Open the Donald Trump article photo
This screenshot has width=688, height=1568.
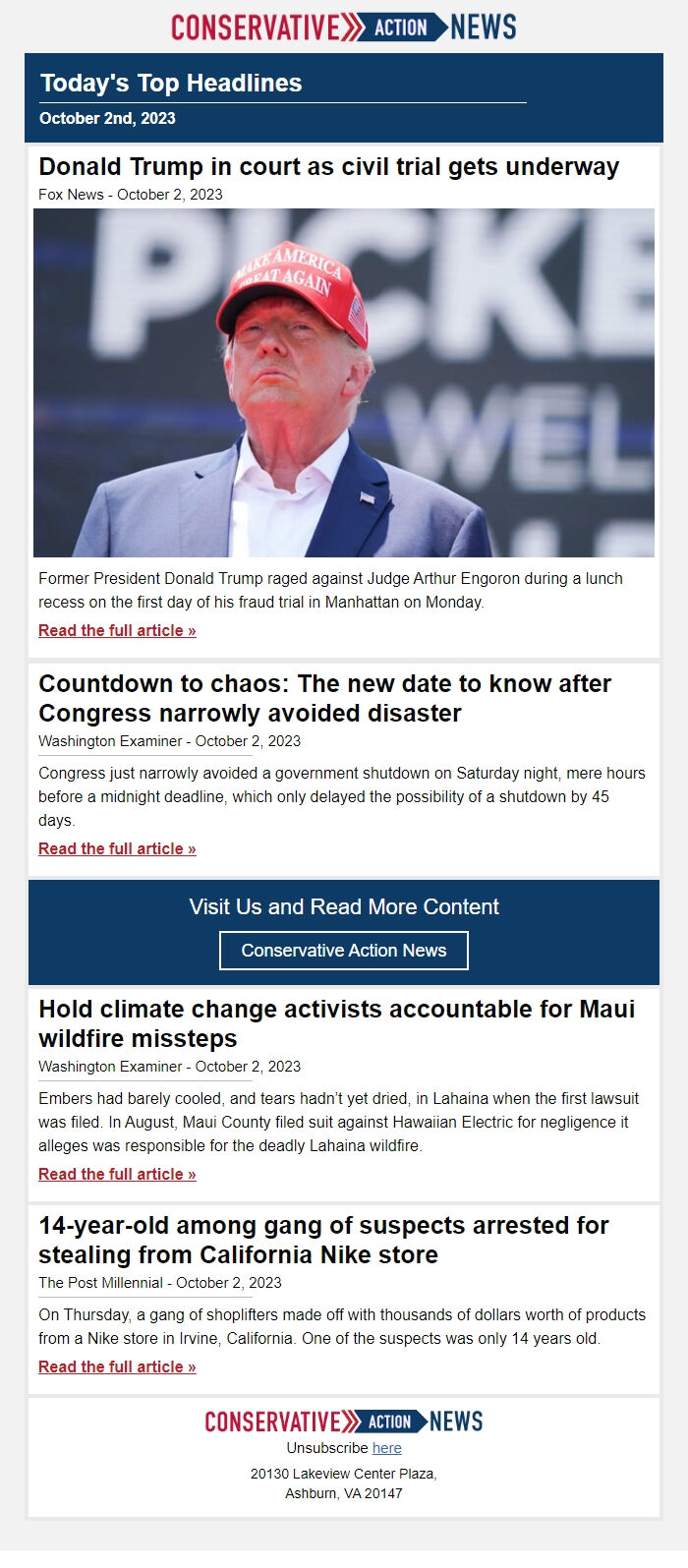pyautogui.click(x=344, y=383)
